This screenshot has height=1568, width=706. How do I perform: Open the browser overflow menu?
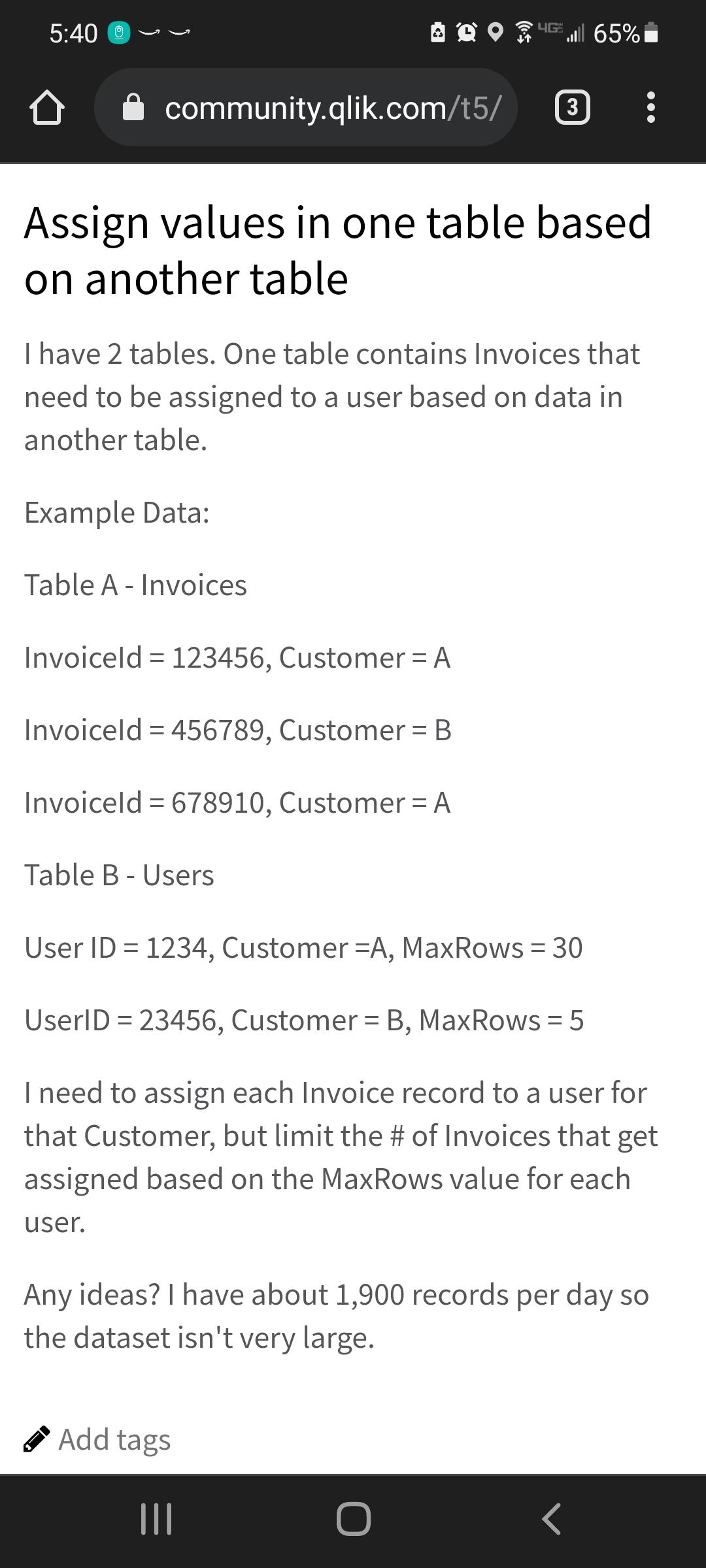650,108
